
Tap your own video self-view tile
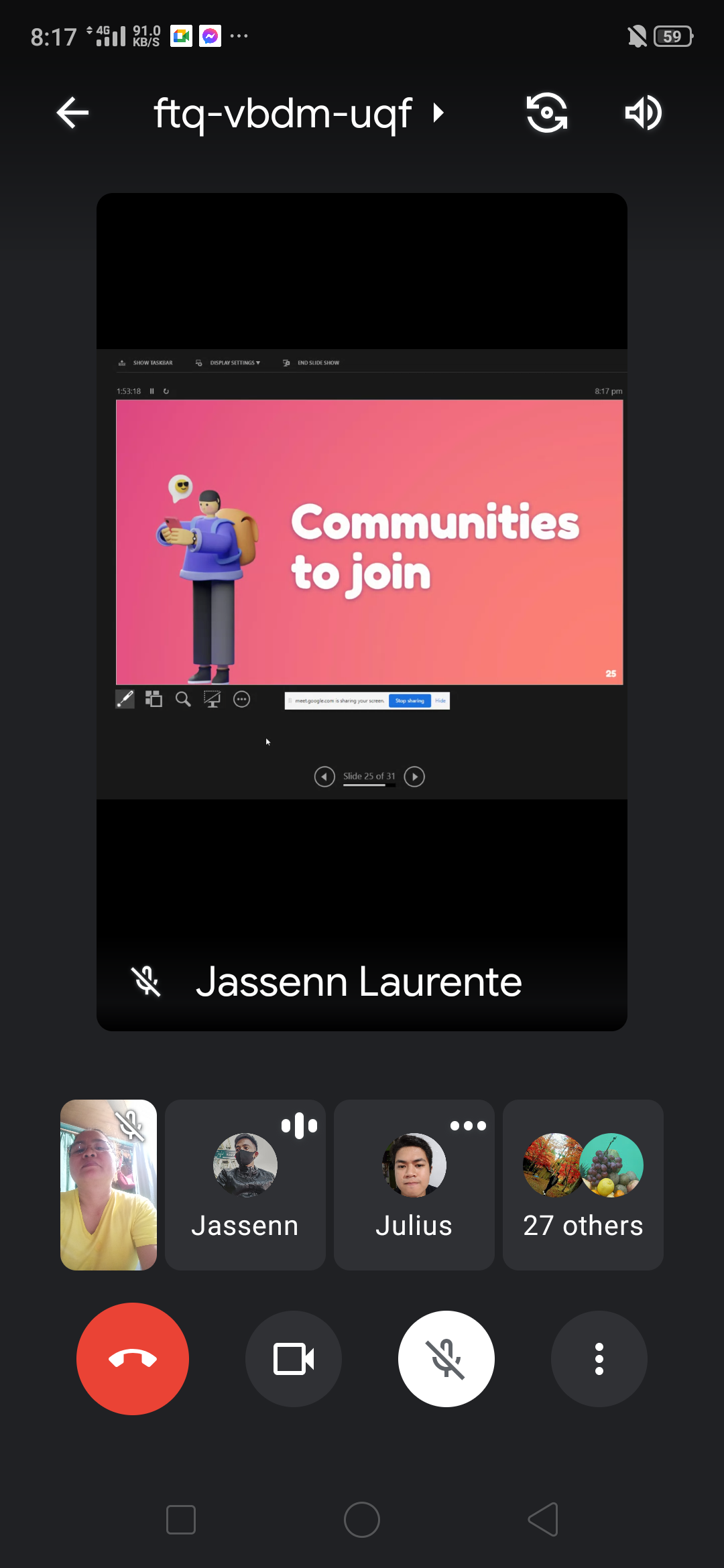[109, 1185]
